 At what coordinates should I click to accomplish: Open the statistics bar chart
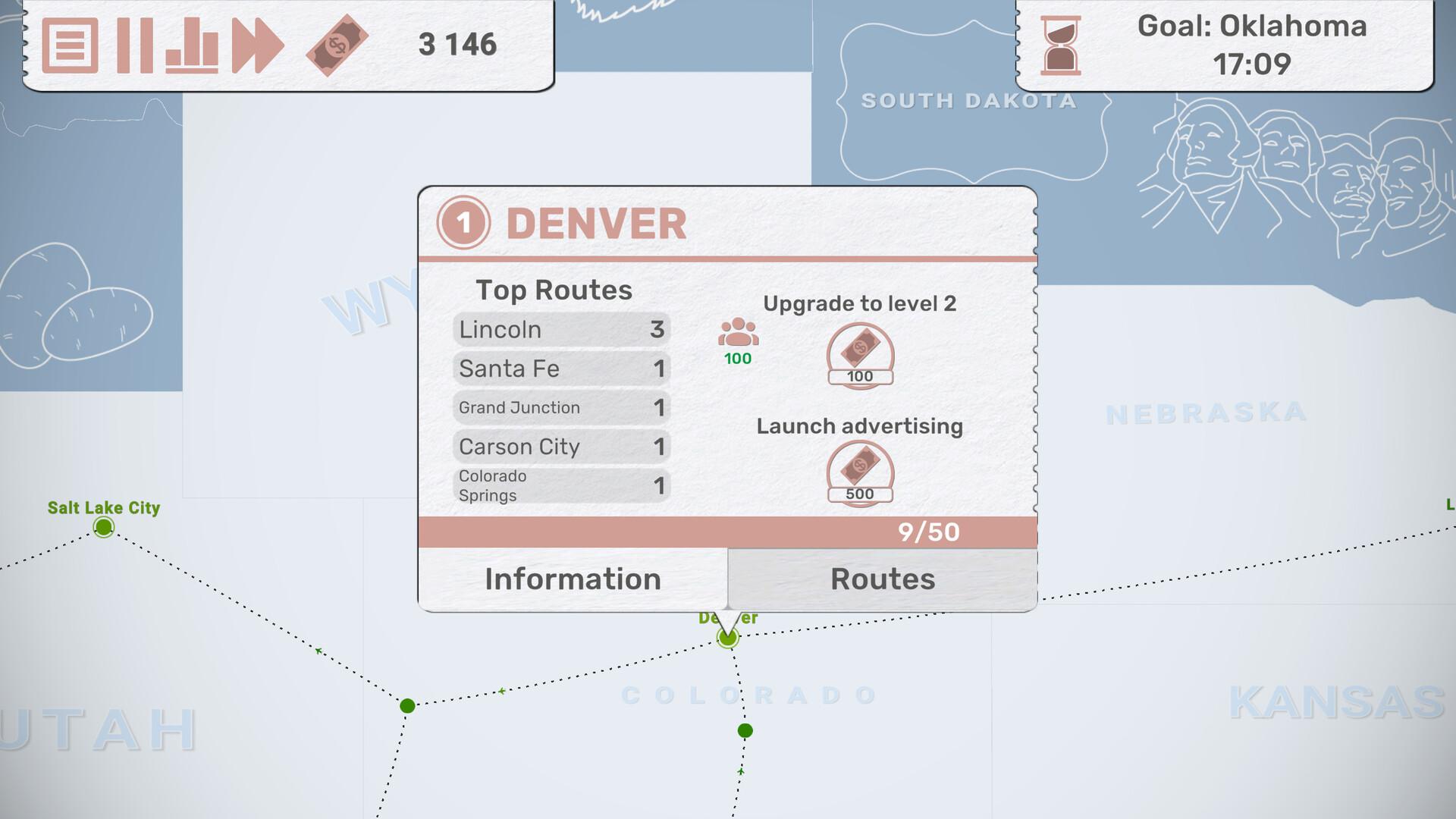coord(192,45)
